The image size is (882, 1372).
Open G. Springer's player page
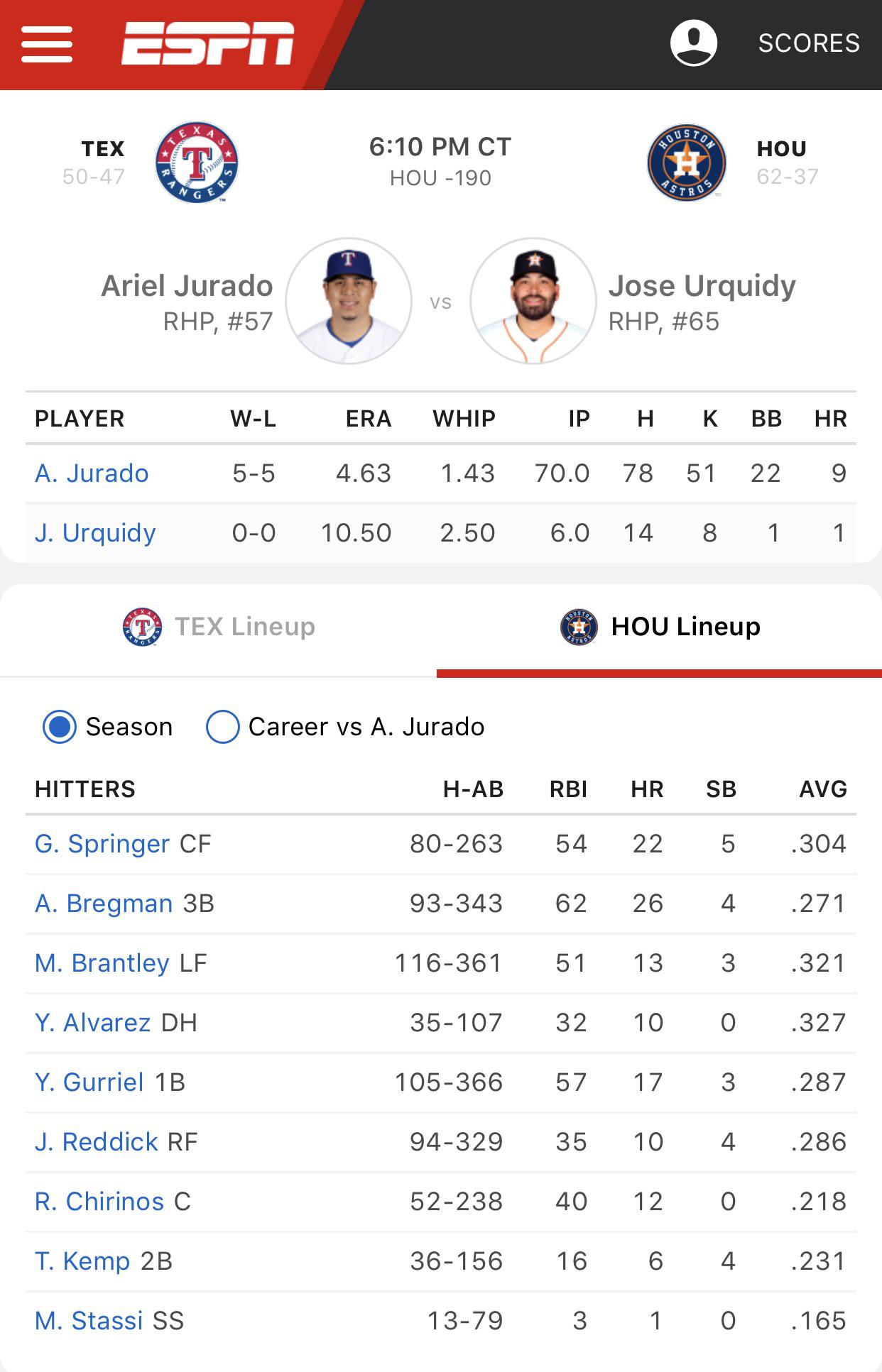click(103, 843)
